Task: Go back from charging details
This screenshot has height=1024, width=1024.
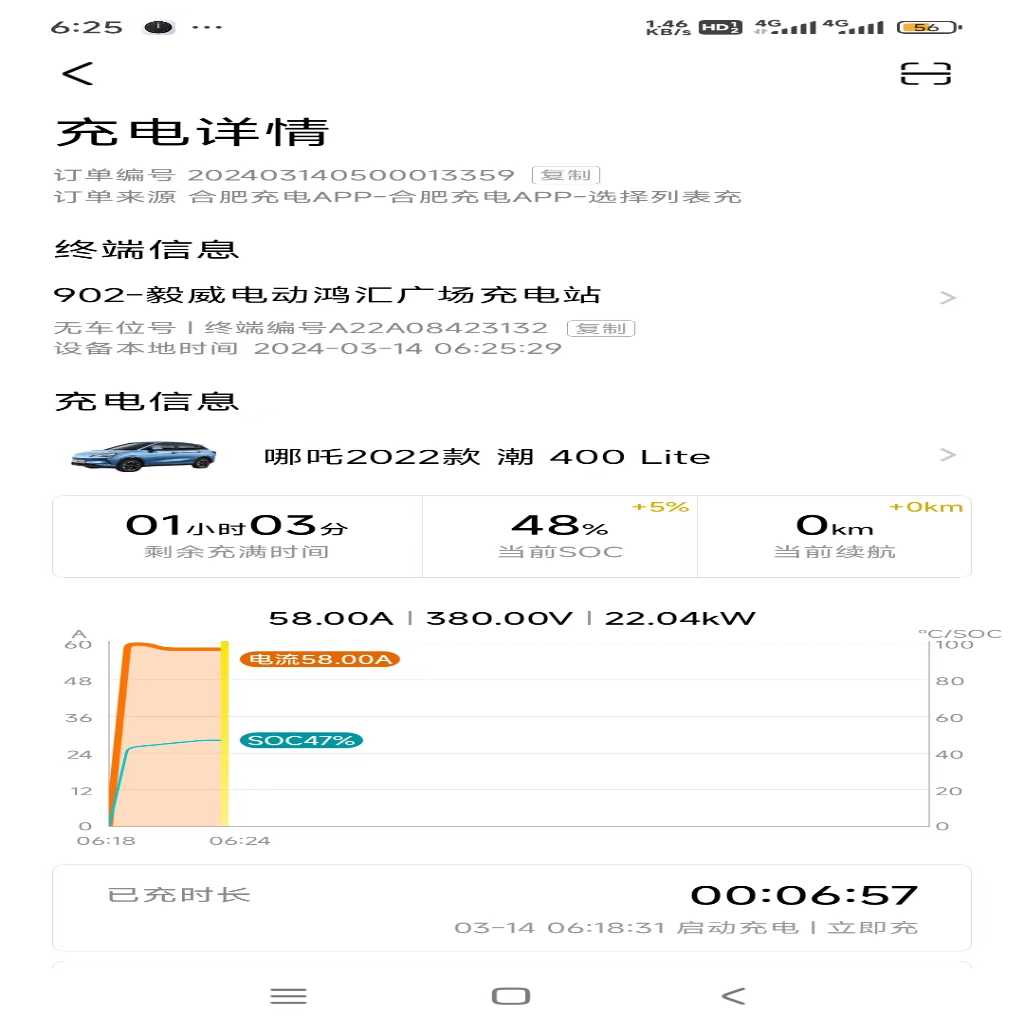Action: 77,73
